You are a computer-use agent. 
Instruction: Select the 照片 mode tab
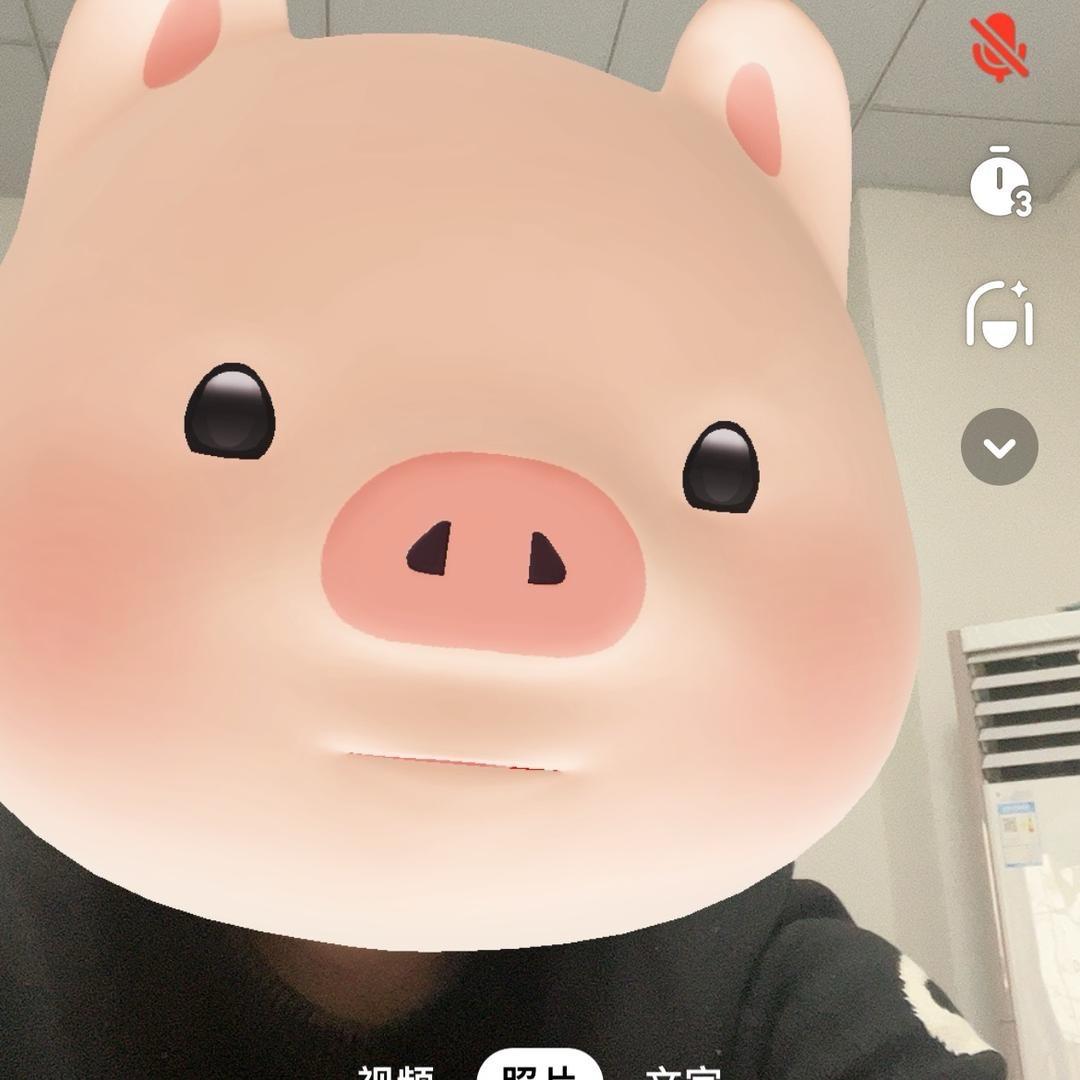point(540,1070)
